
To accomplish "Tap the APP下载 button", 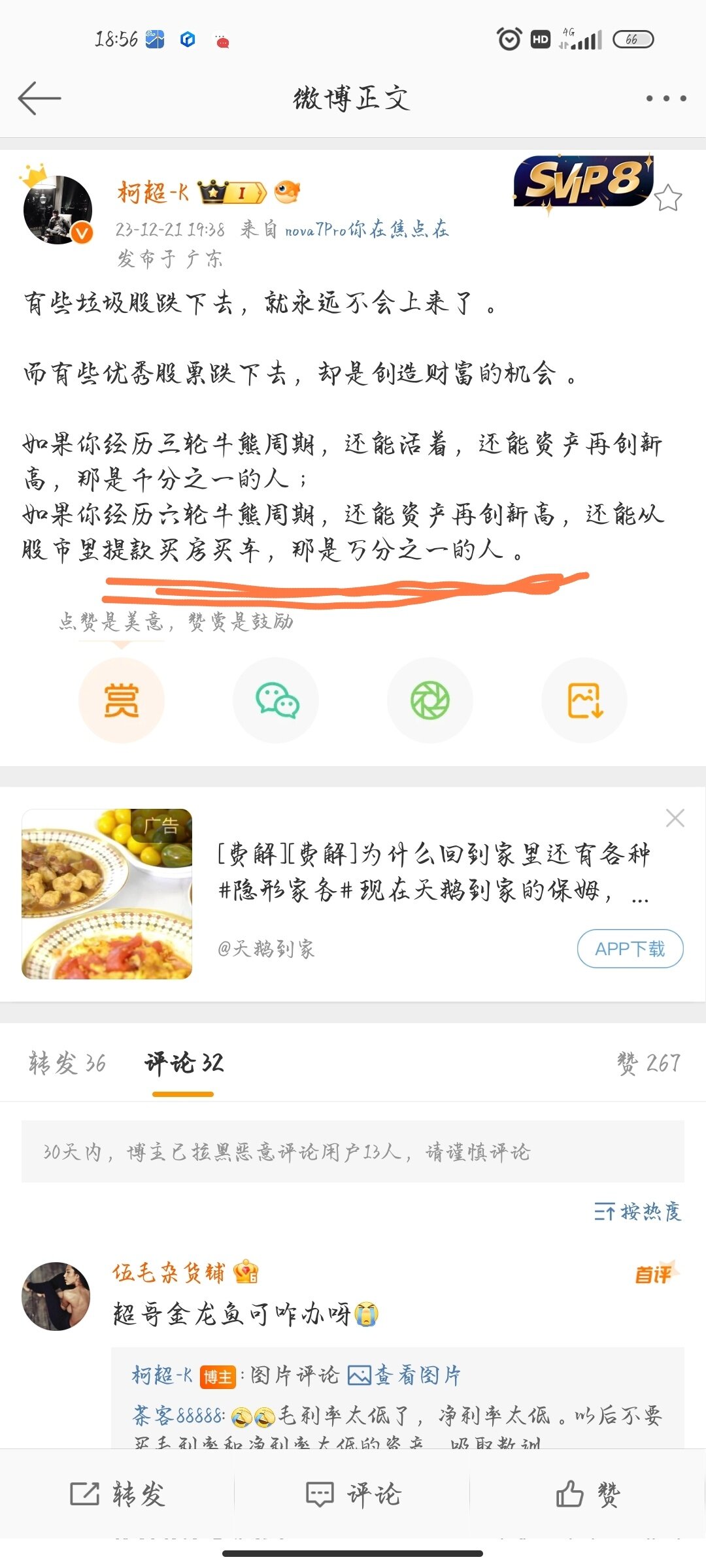I will pos(630,949).
